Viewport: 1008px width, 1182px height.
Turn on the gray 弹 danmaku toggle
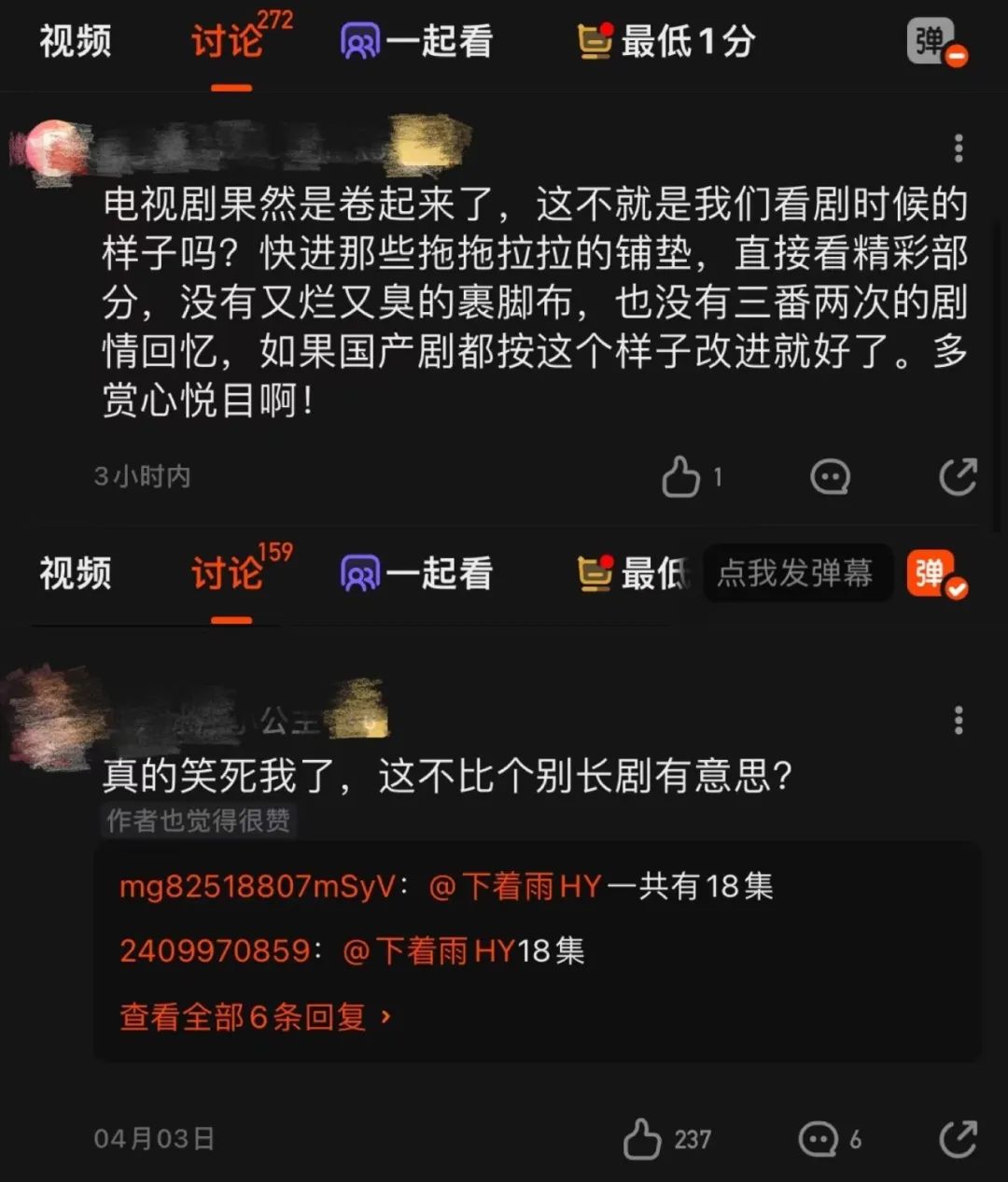tap(935, 42)
